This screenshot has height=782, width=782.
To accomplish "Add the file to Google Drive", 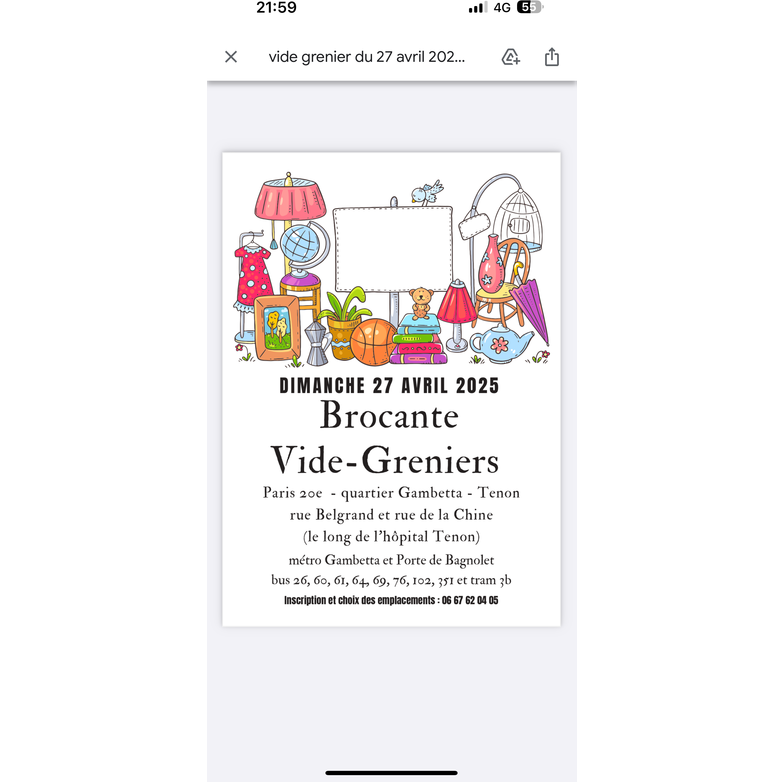I will pyautogui.click(x=510, y=57).
